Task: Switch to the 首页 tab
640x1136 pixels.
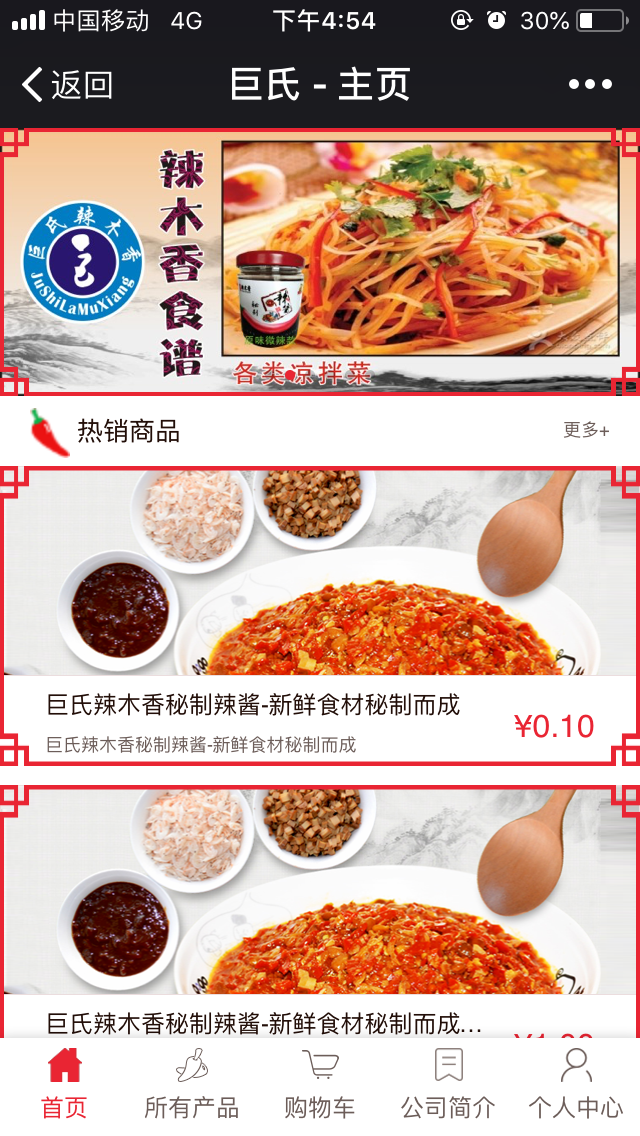Action: pos(64,1085)
